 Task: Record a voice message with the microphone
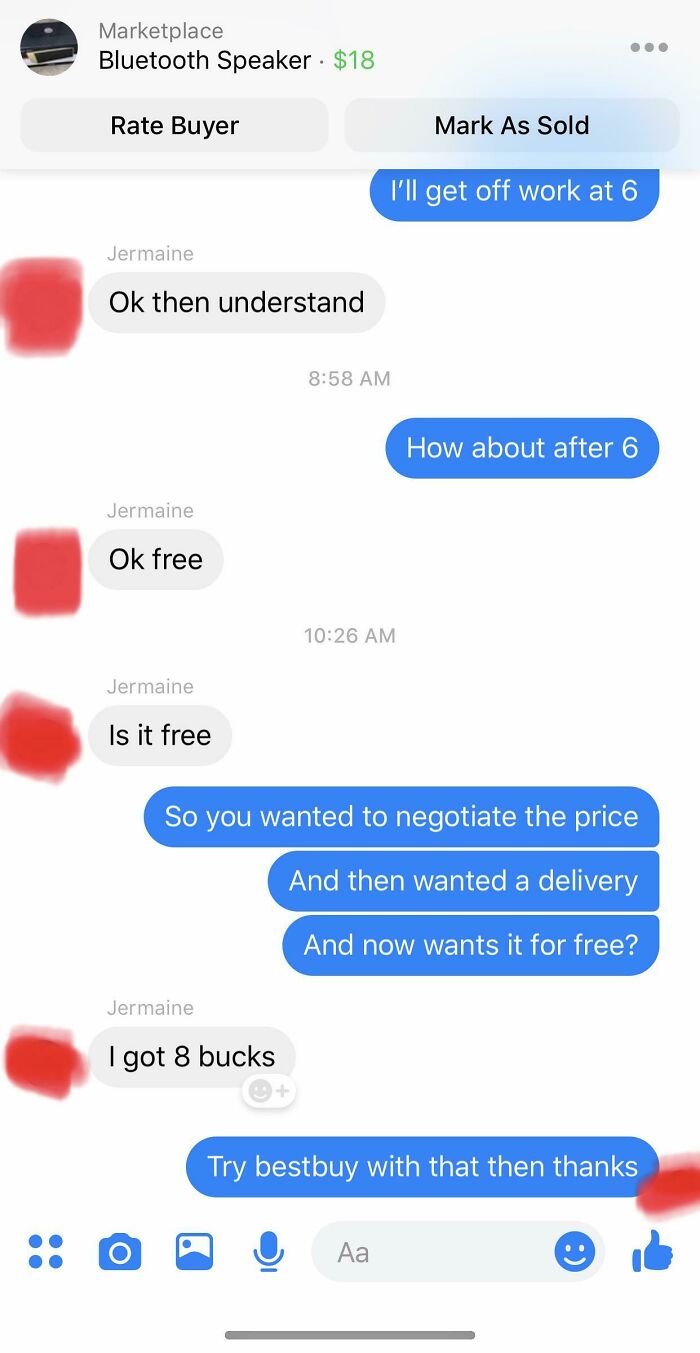click(267, 1251)
